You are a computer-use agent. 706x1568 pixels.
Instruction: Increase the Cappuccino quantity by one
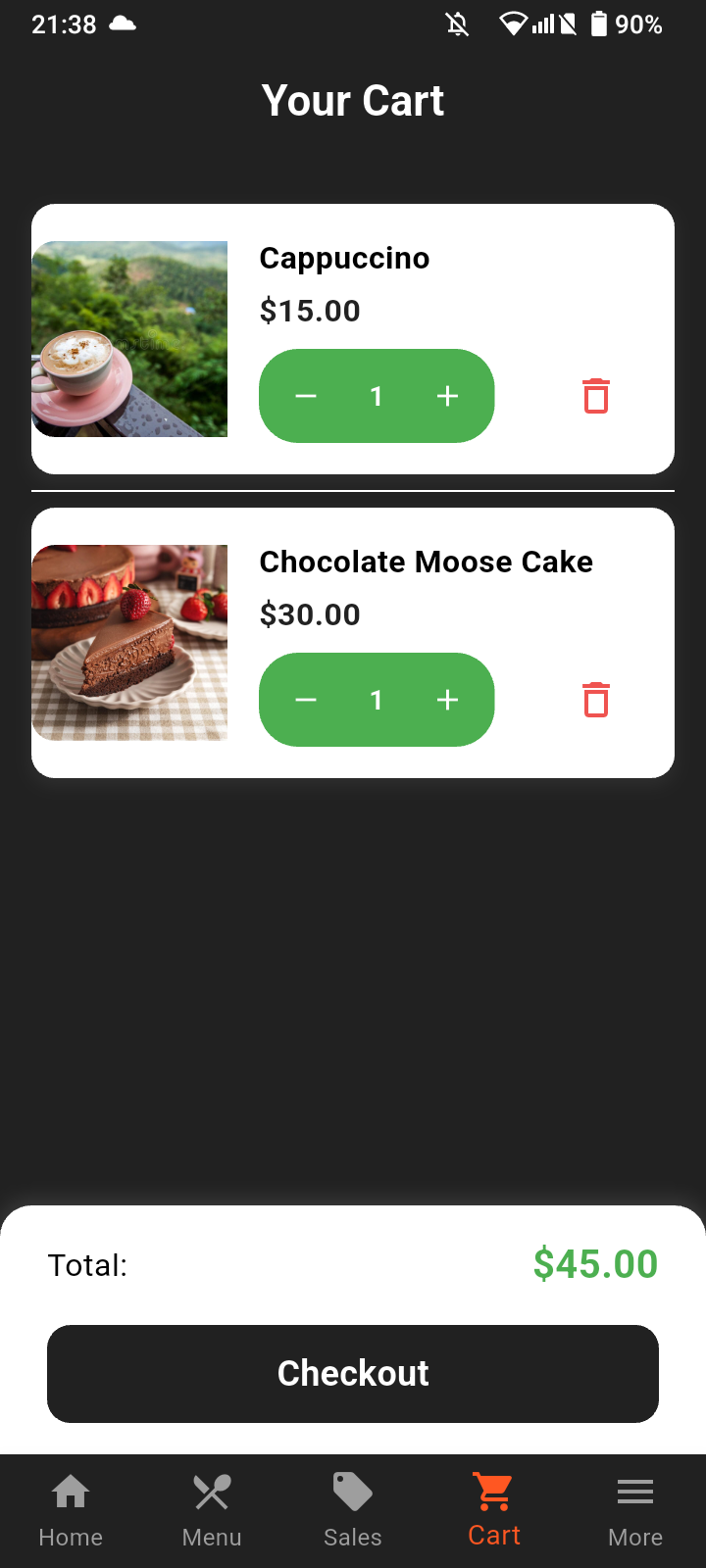tap(447, 396)
